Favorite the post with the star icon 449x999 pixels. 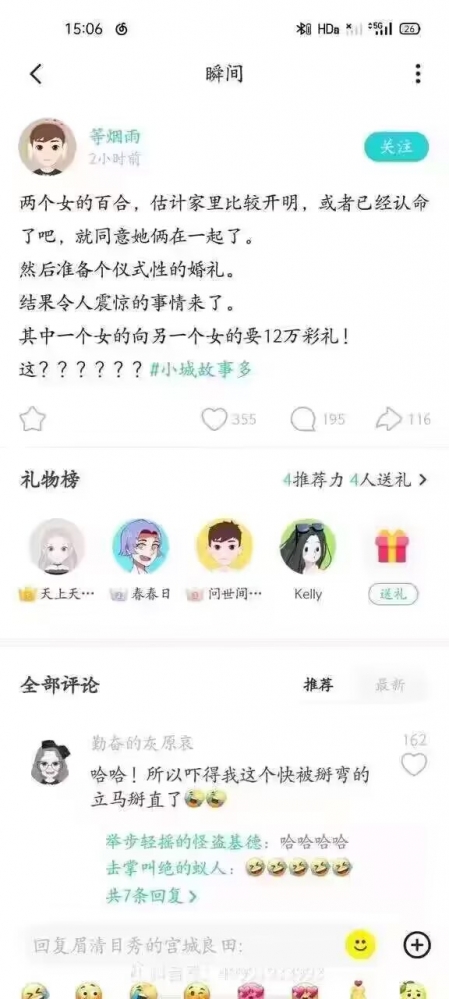(32, 419)
